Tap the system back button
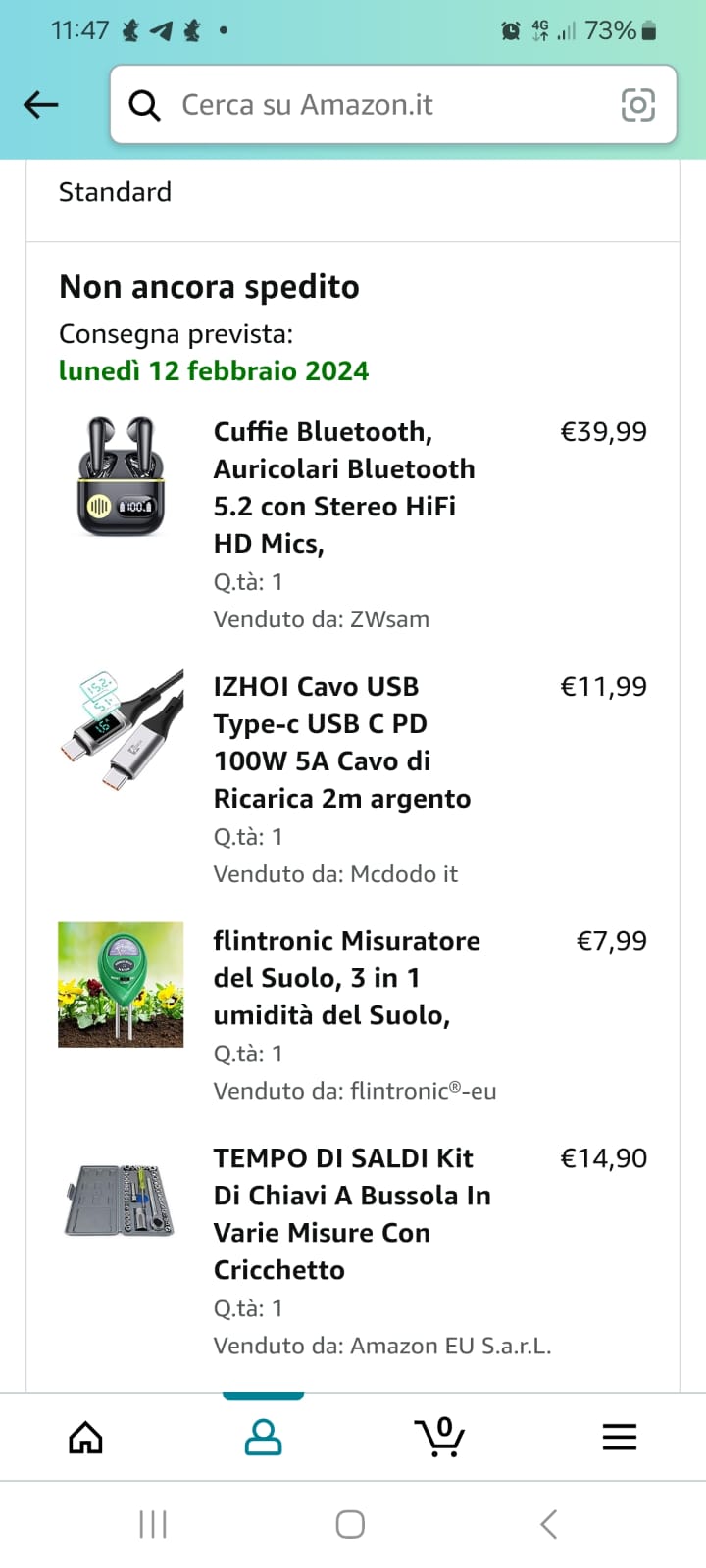This screenshot has width=706, height=1568. [x=549, y=1524]
